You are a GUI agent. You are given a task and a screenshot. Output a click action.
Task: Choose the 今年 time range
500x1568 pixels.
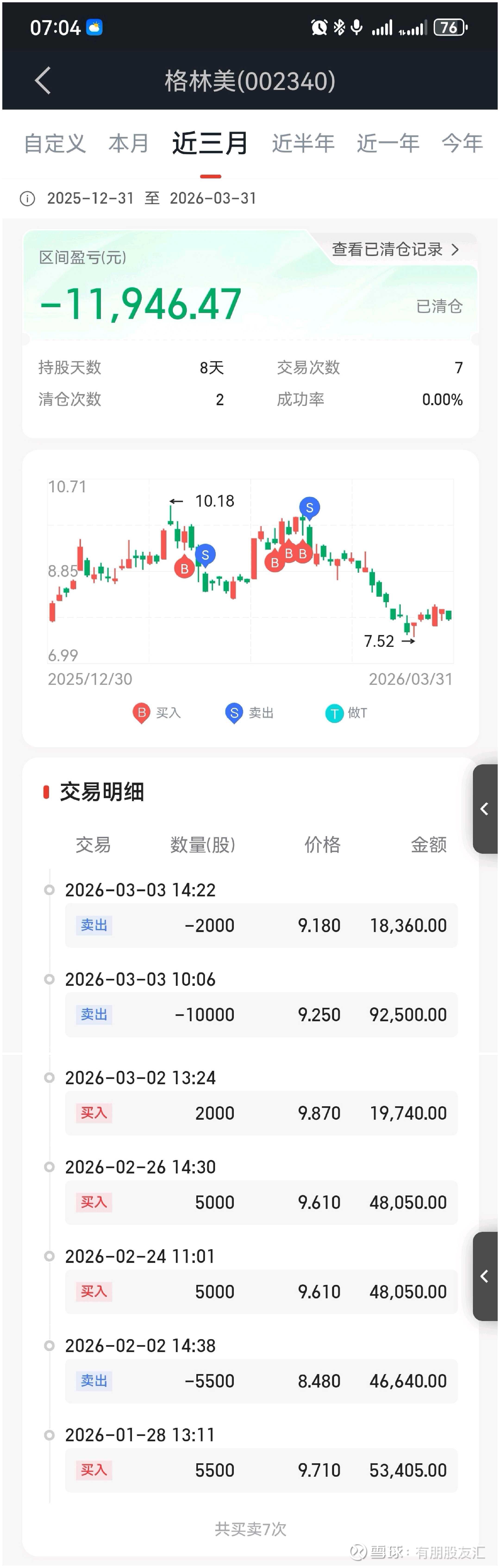462,144
